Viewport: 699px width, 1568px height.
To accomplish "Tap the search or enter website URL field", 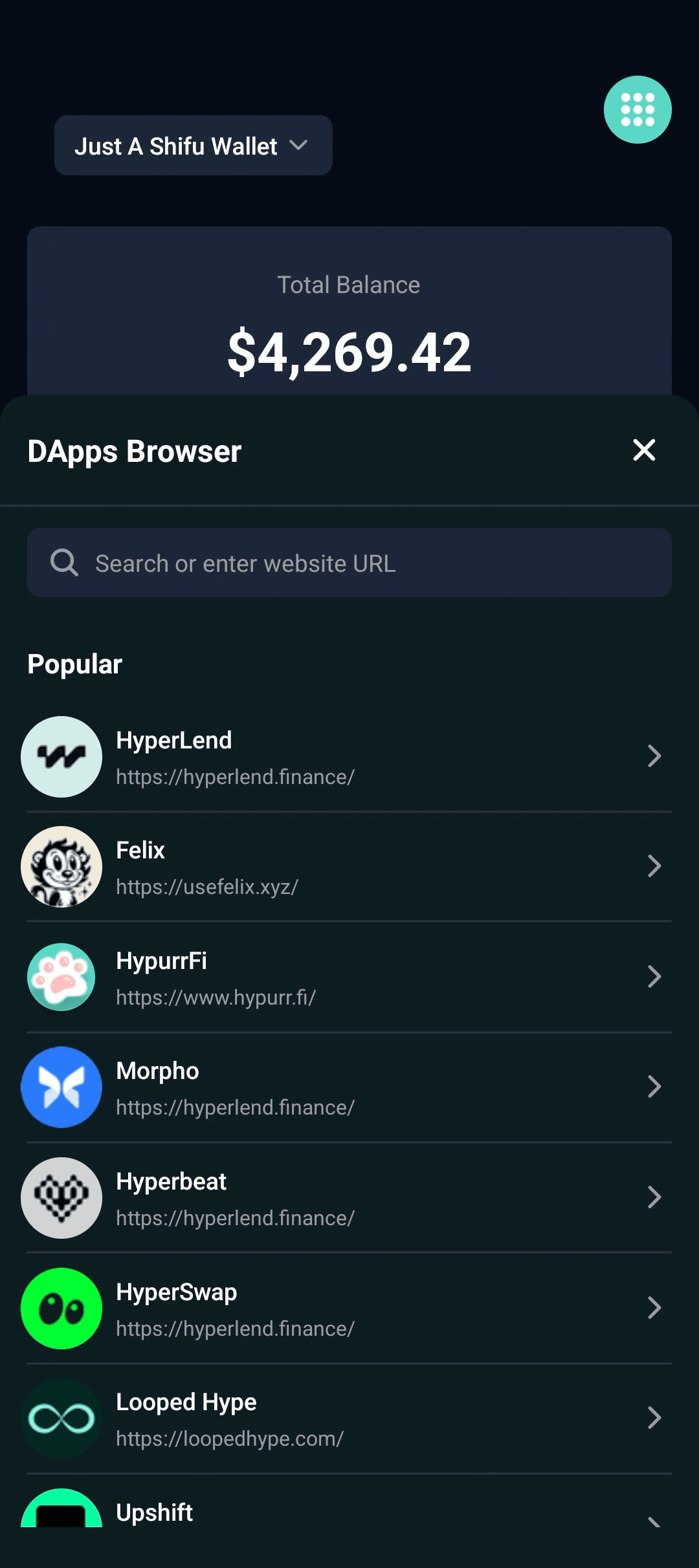I will click(349, 563).
